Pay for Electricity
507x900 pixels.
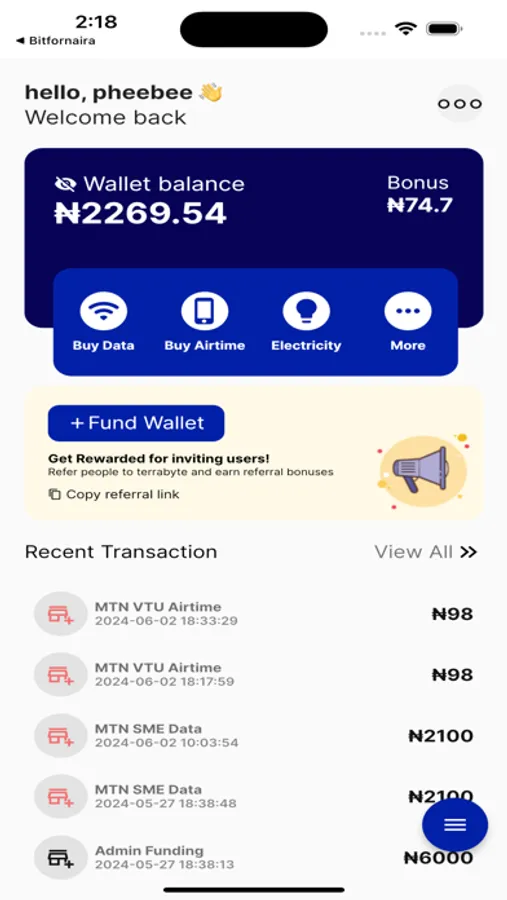(x=306, y=323)
